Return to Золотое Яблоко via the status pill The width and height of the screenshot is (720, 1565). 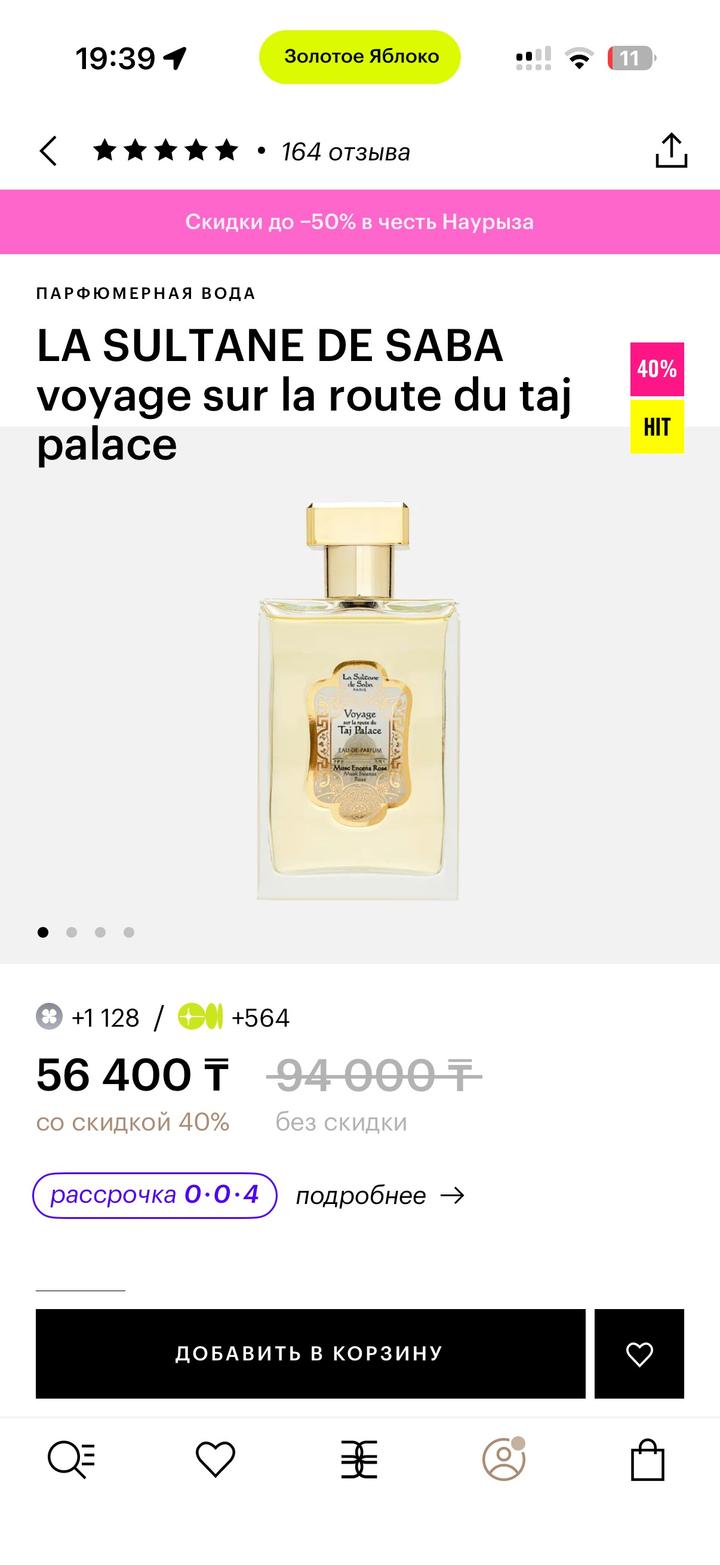coord(360,57)
